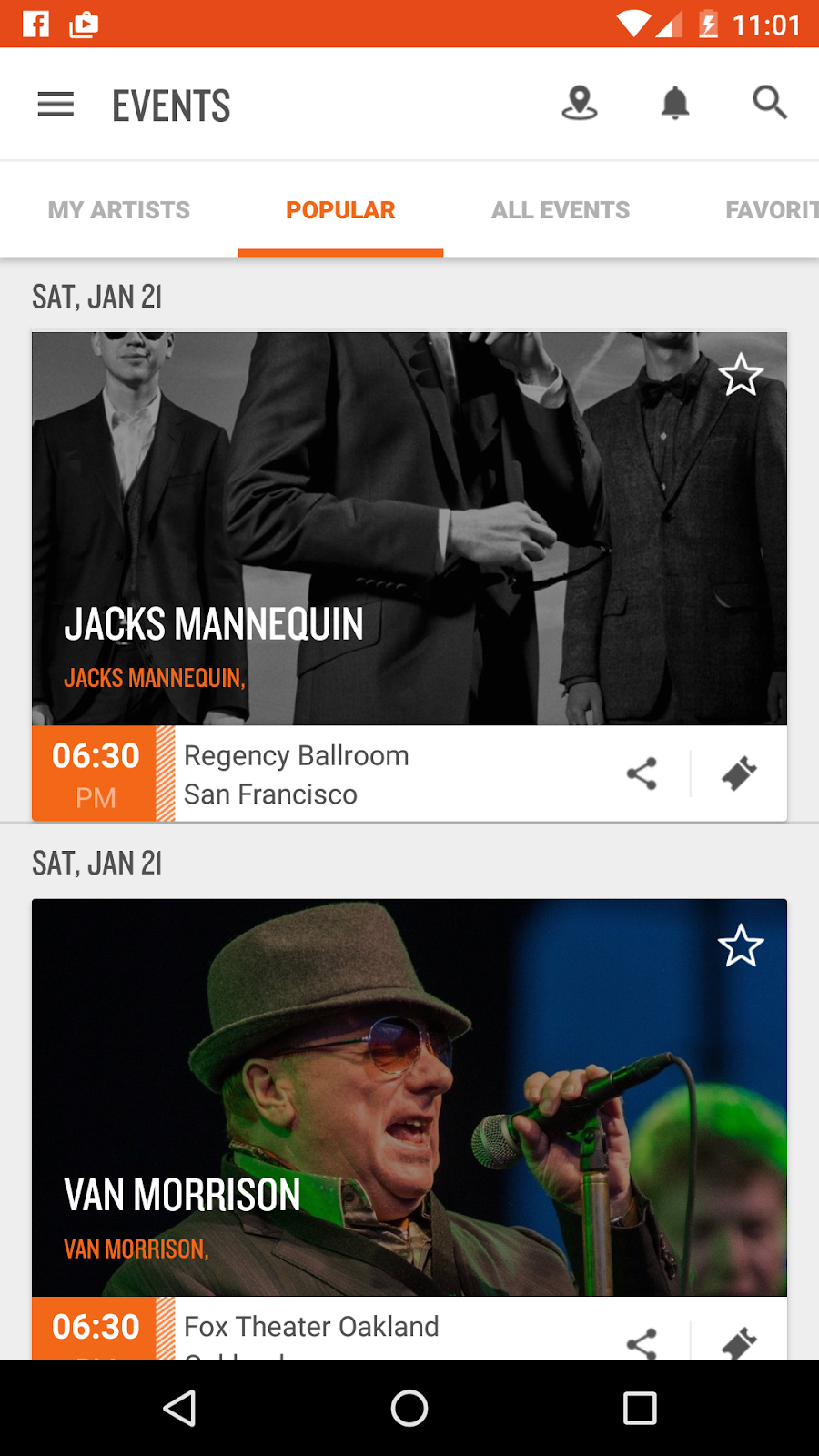Switch to the My Artists tab
Image resolution: width=819 pixels, height=1456 pixels.
pyautogui.click(x=119, y=210)
